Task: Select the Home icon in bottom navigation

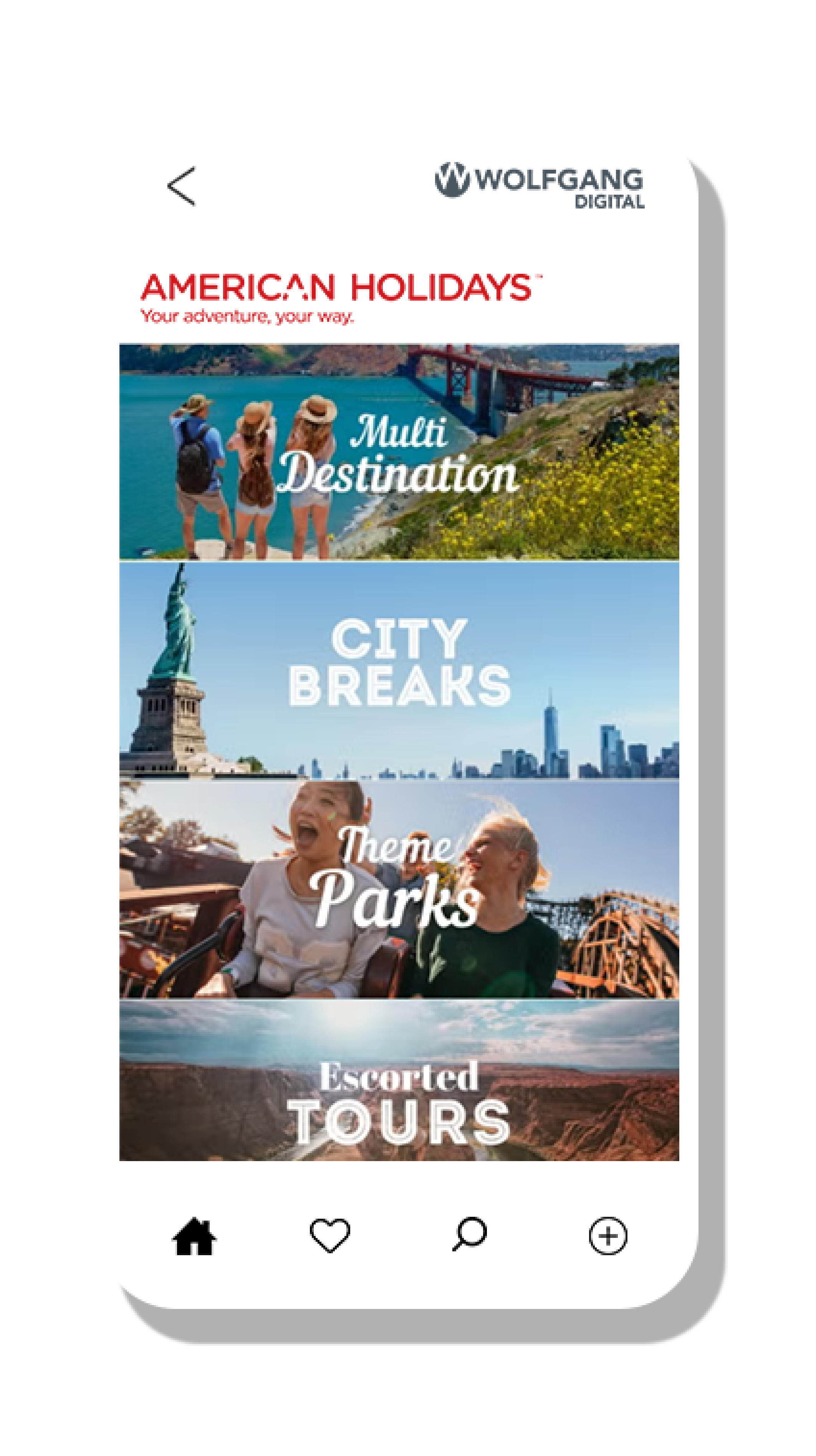Action: [x=195, y=1238]
